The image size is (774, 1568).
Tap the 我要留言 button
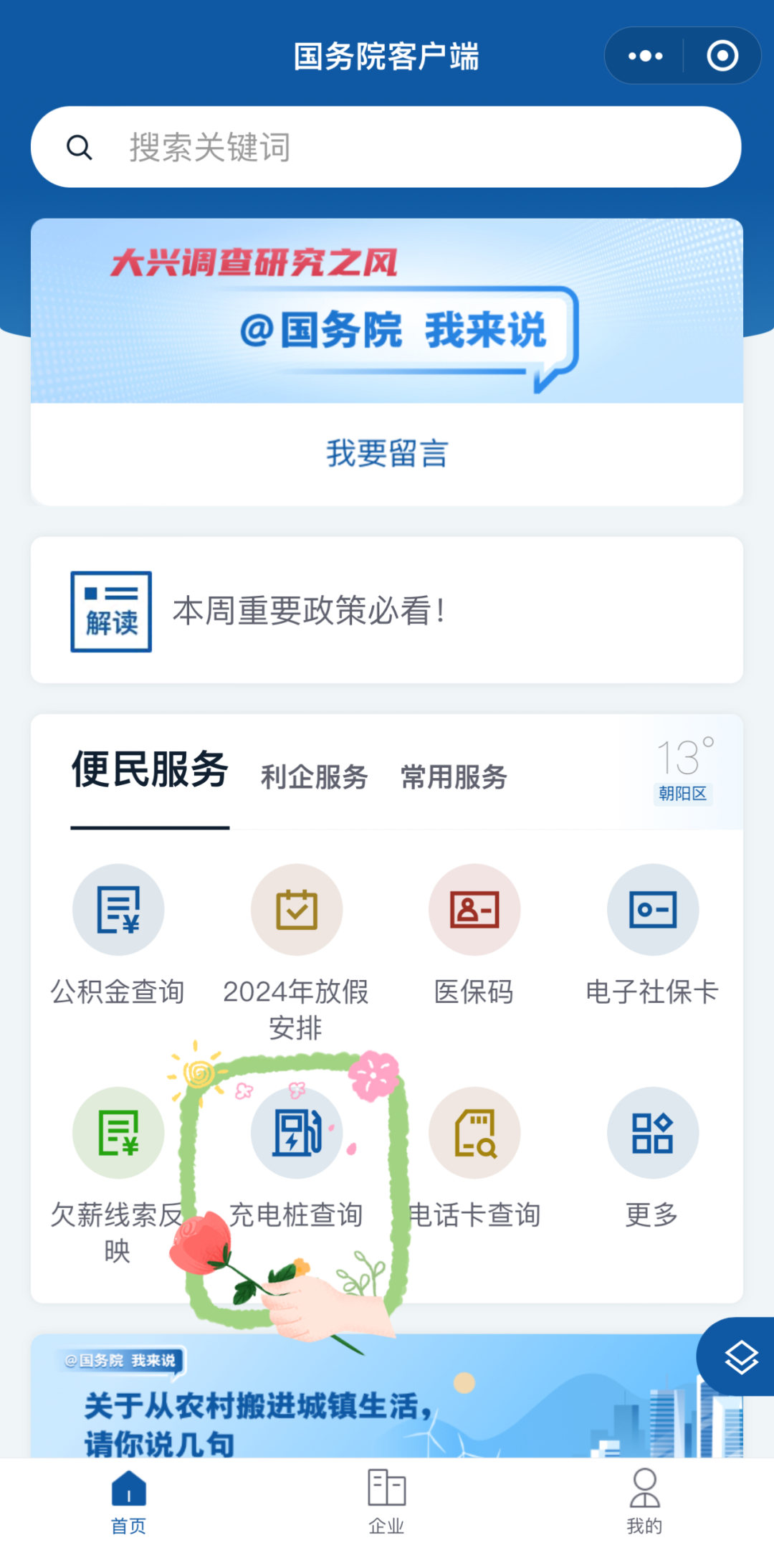[386, 454]
